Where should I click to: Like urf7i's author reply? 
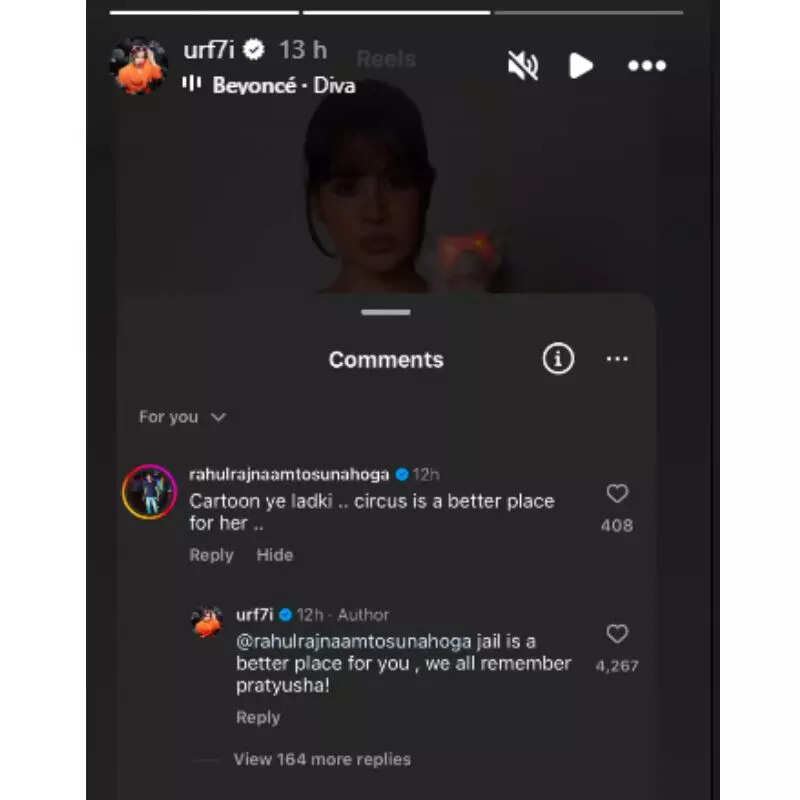[x=617, y=634]
